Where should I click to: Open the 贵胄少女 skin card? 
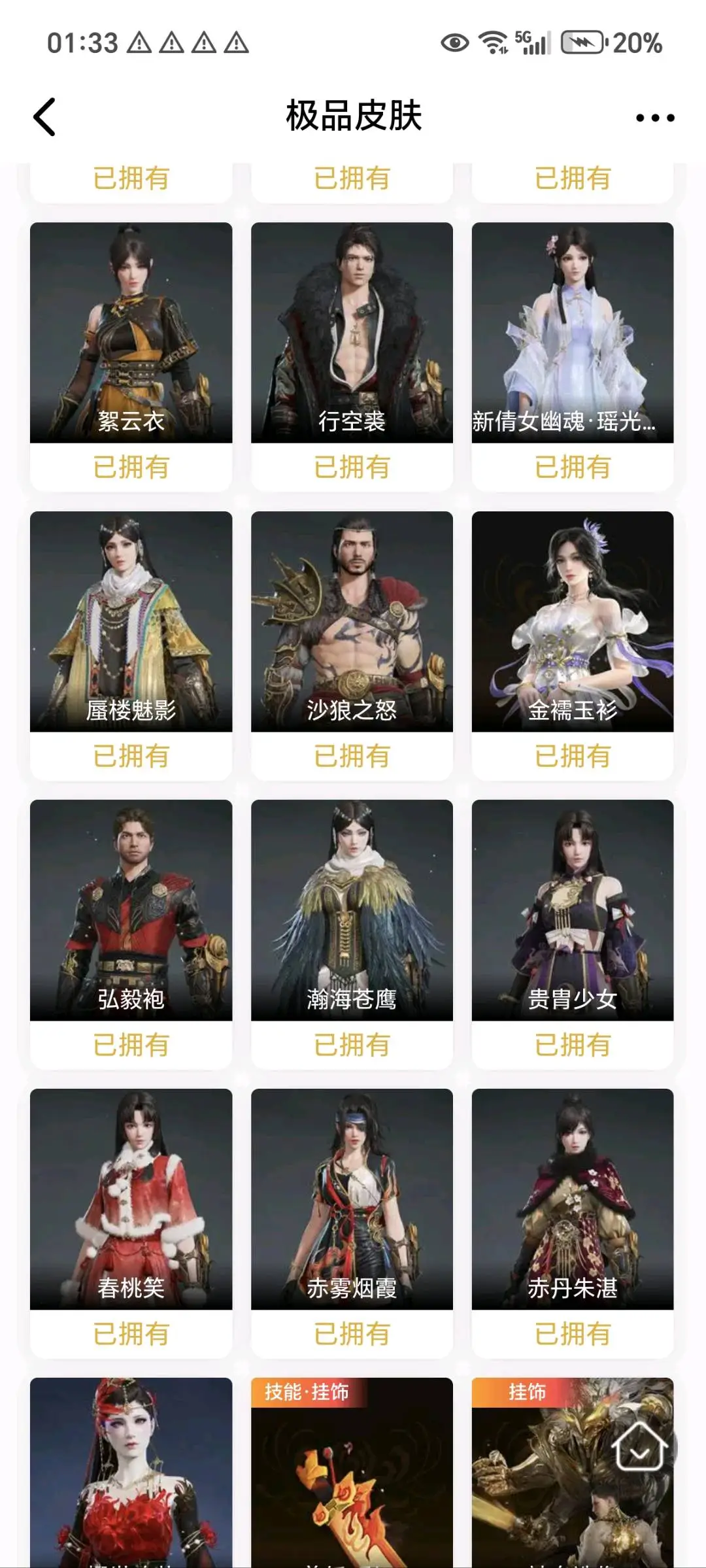coord(573,934)
